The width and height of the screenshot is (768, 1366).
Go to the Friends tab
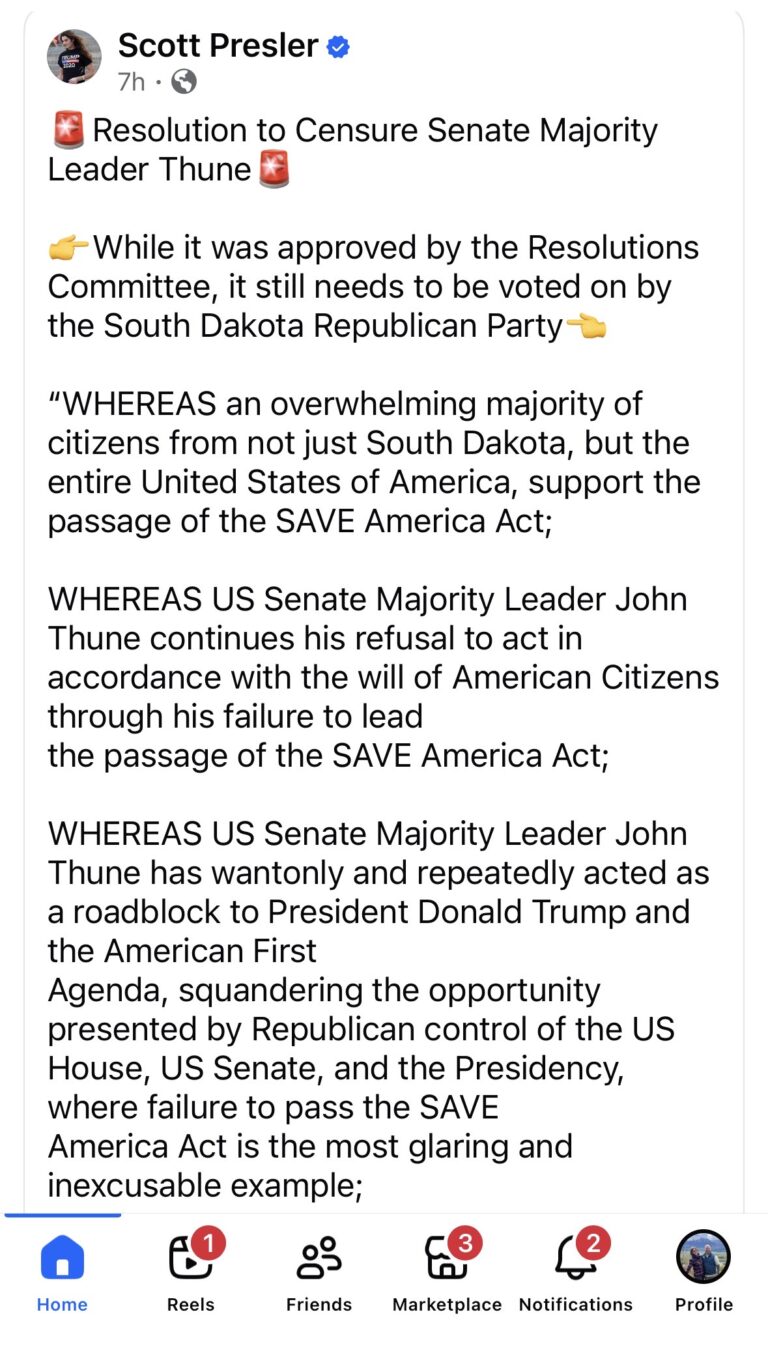pos(319,1271)
